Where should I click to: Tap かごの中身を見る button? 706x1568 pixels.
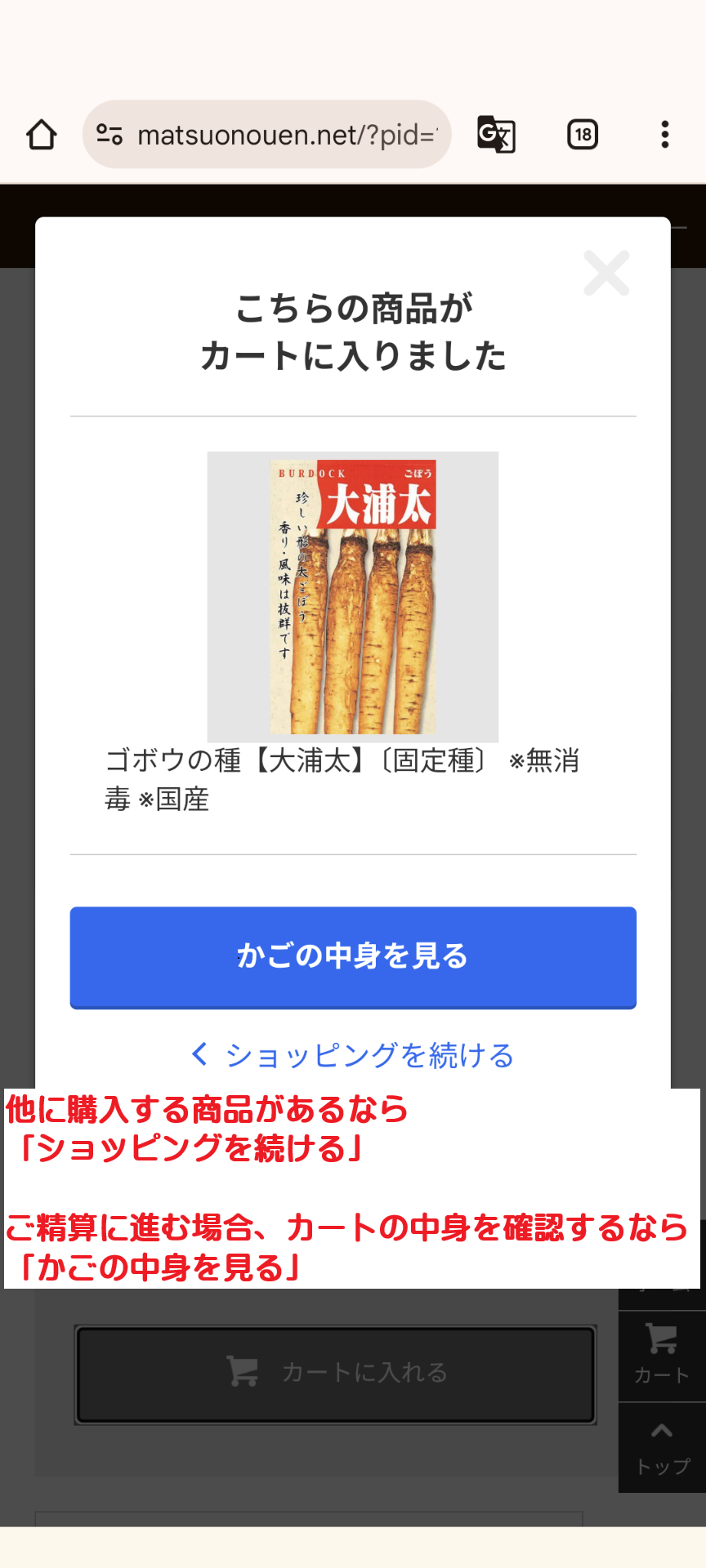(353, 956)
